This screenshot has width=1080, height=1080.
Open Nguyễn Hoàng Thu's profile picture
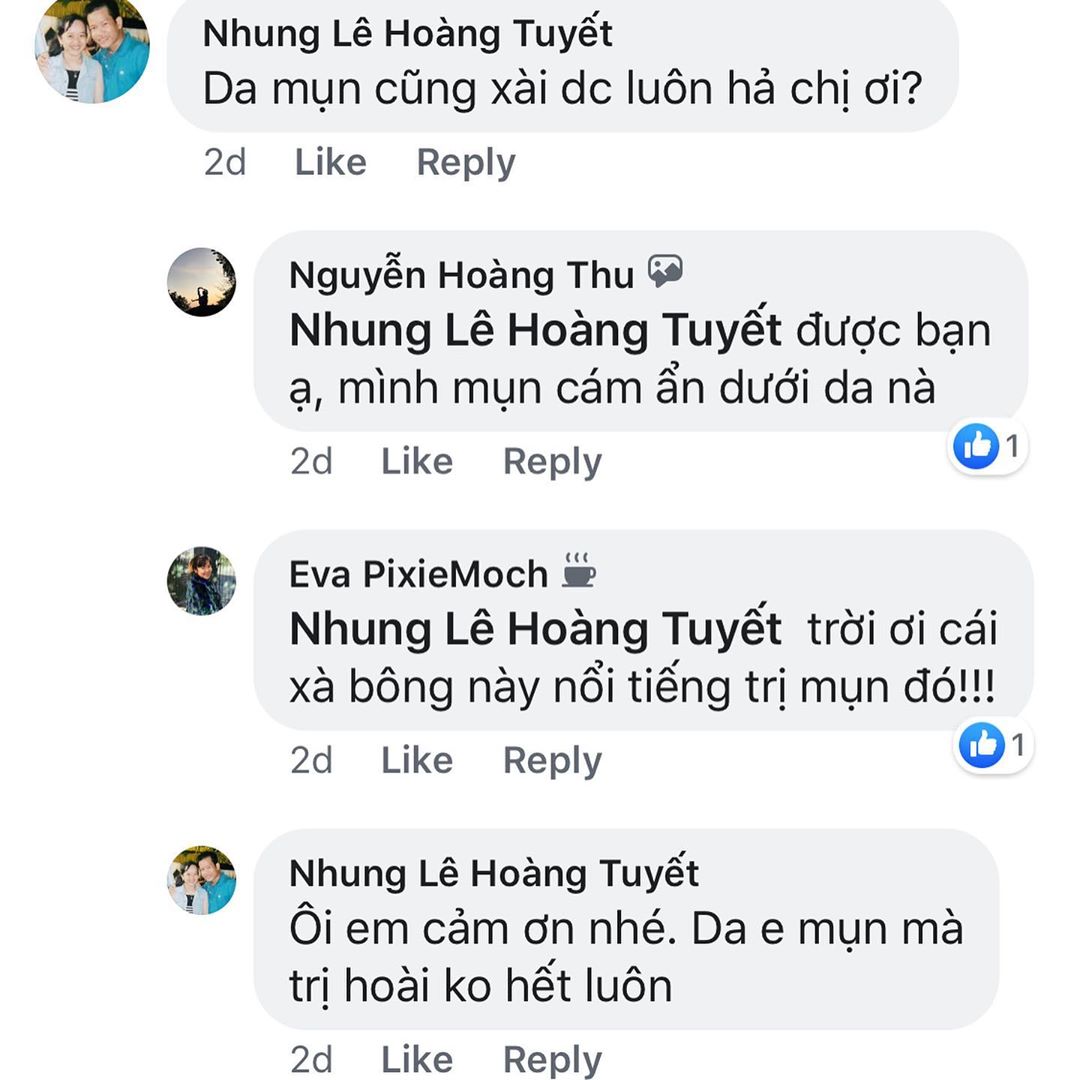pos(201,282)
